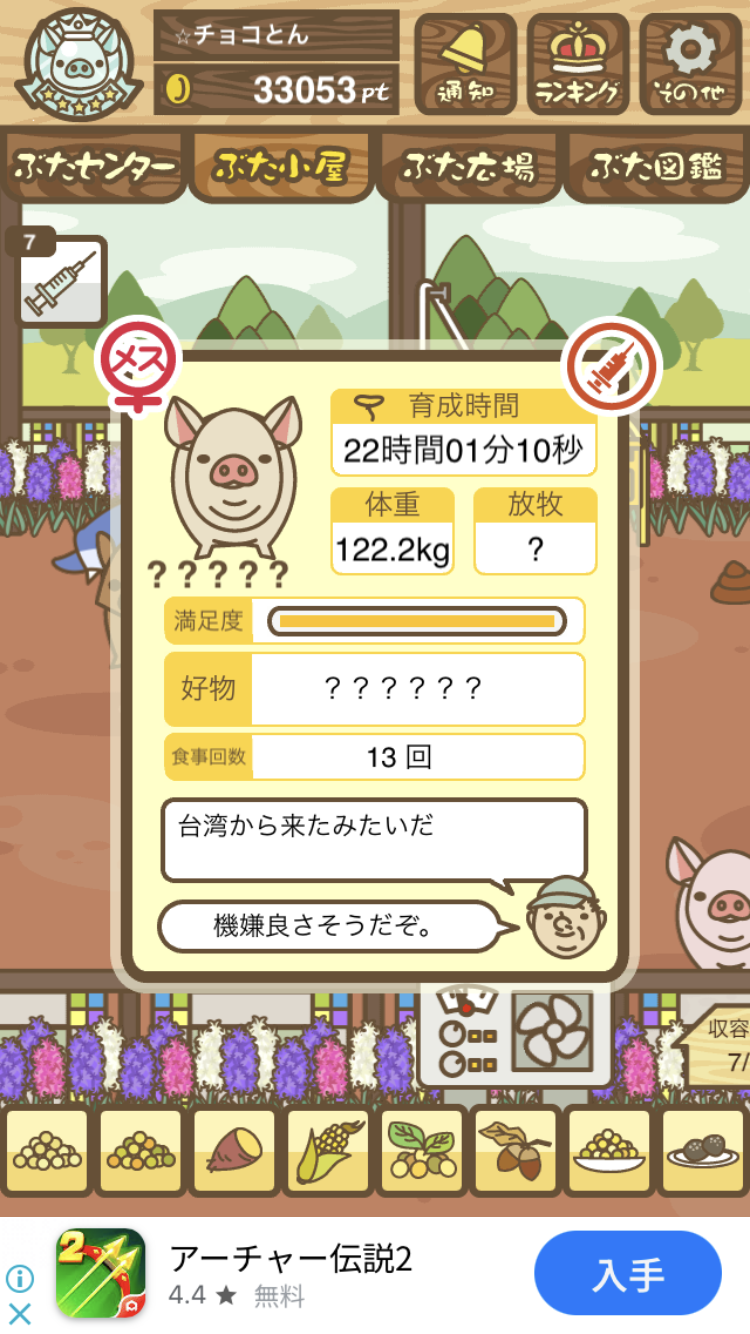Select the soybean leaf feed
Image resolution: width=750 pixels, height=1334 pixels.
coord(421,1151)
